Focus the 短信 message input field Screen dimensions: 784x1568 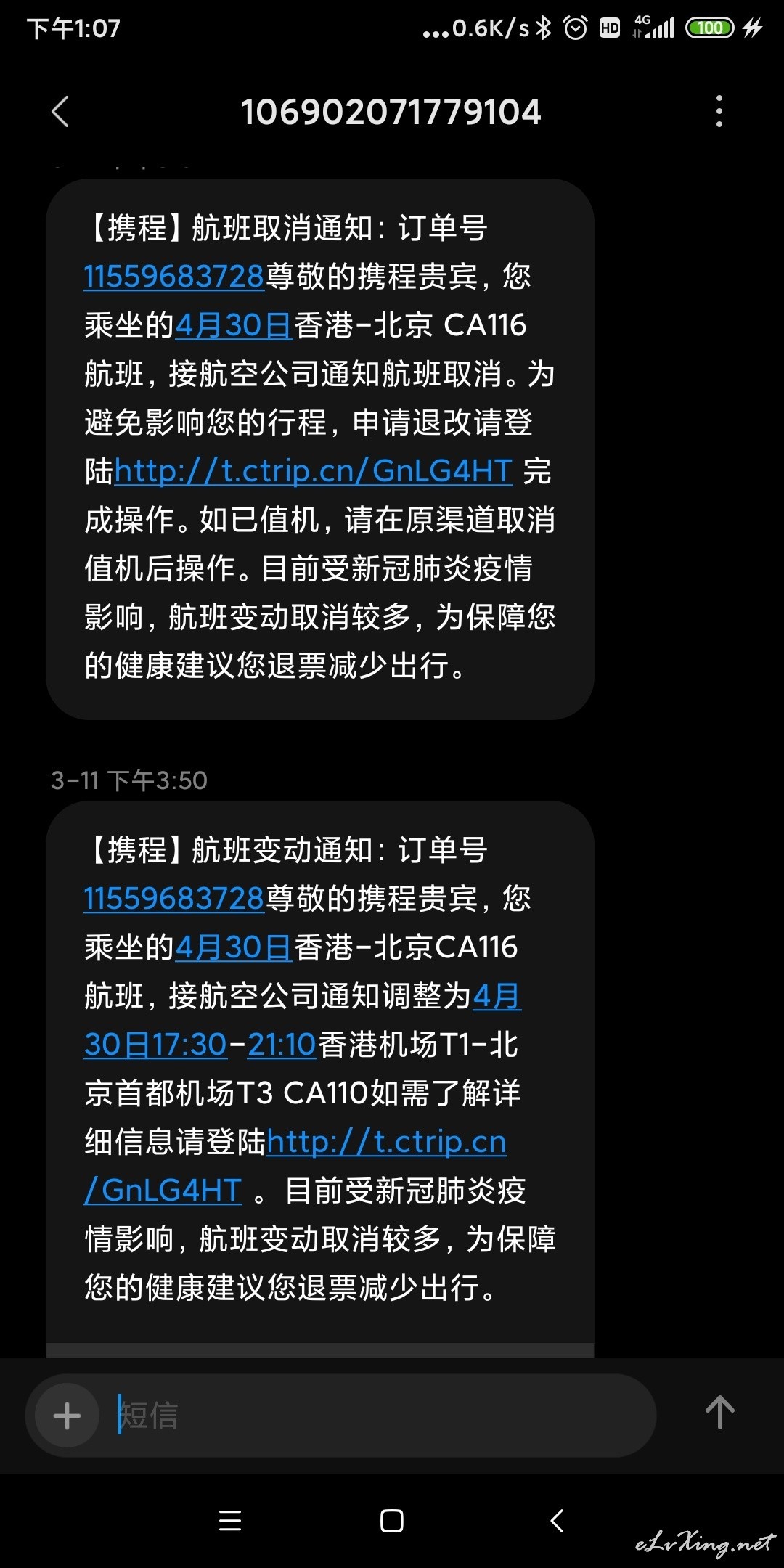click(377, 1416)
